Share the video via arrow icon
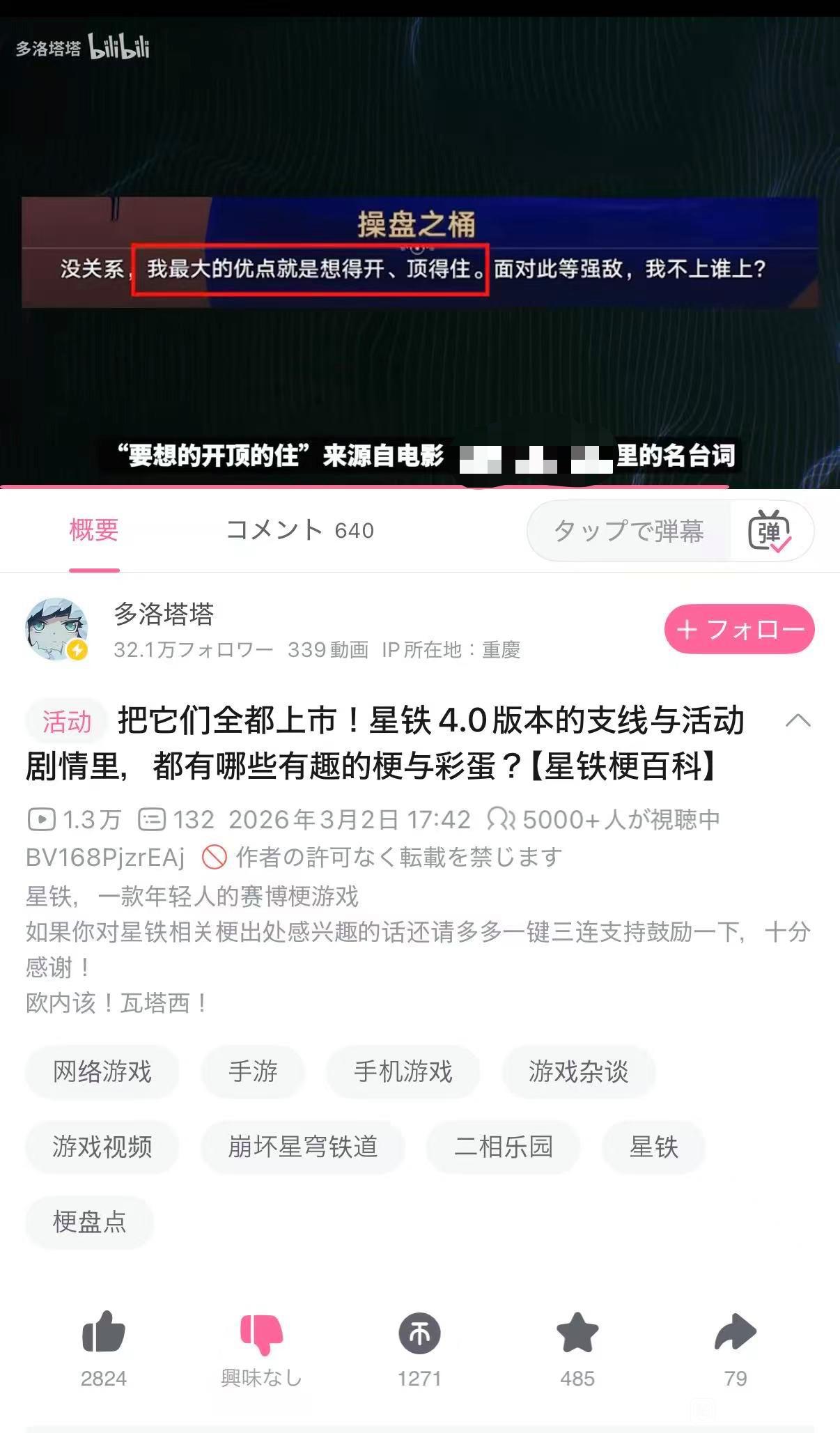This screenshot has width=840, height=1433. [736, 1332]
